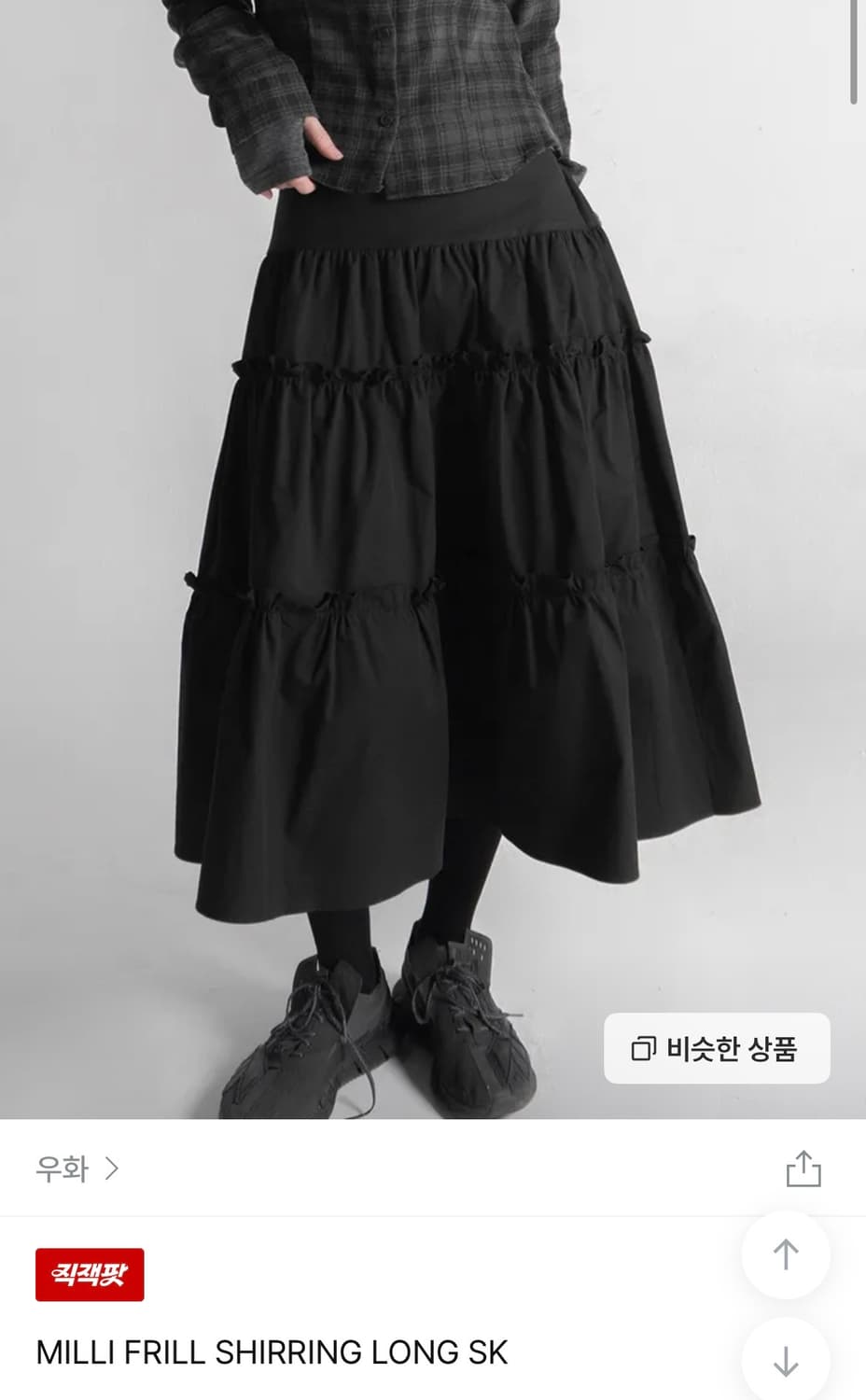Tap the product photo area above the title
The image size is (866, 1400).
(433, 560)
